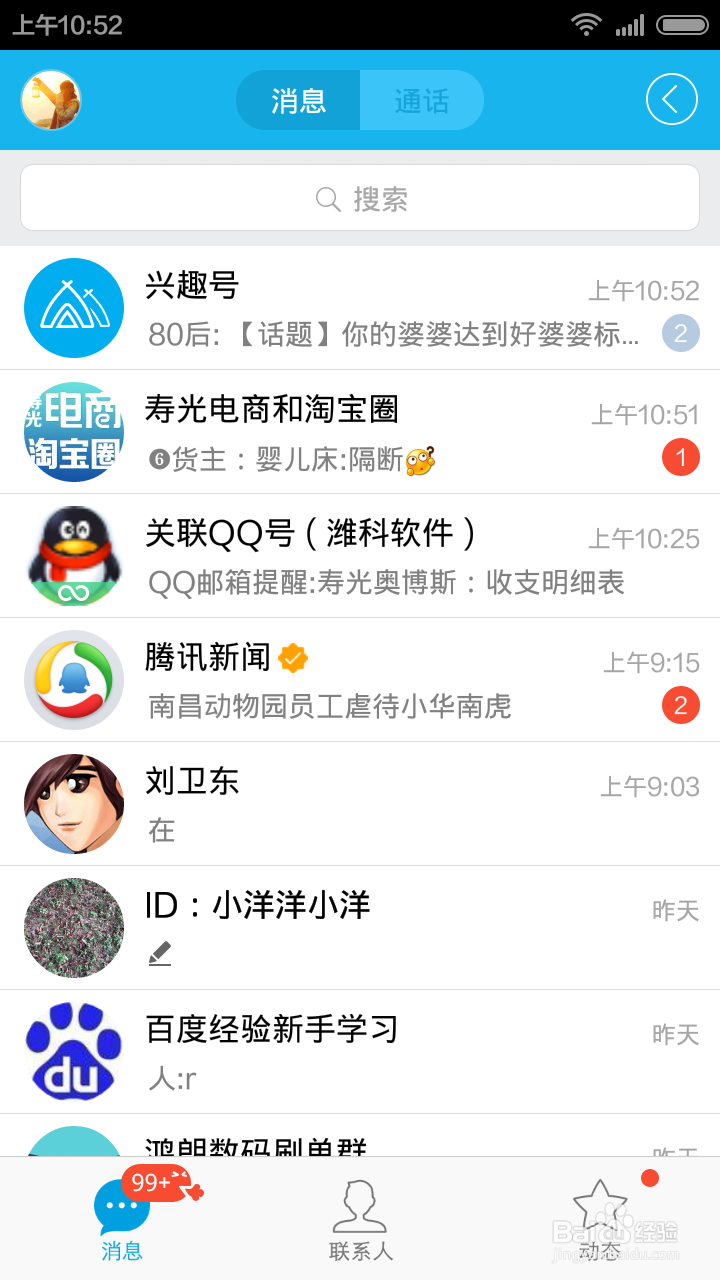Select the 联系人 tab at bottom
720x1280 pixels.
(x=360, y=1218)
